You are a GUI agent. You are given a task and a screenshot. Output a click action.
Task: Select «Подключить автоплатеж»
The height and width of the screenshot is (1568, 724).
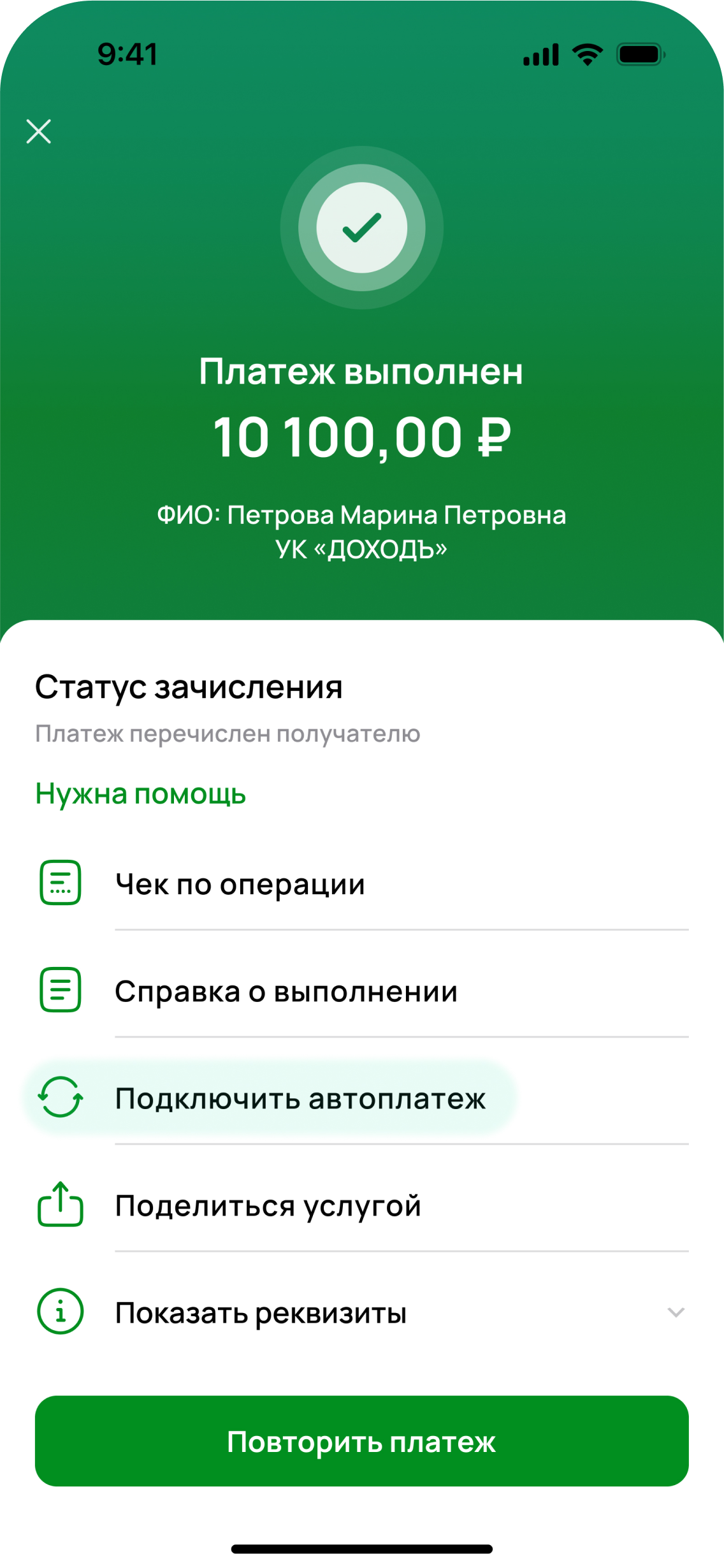click(x=300, y=1098)
